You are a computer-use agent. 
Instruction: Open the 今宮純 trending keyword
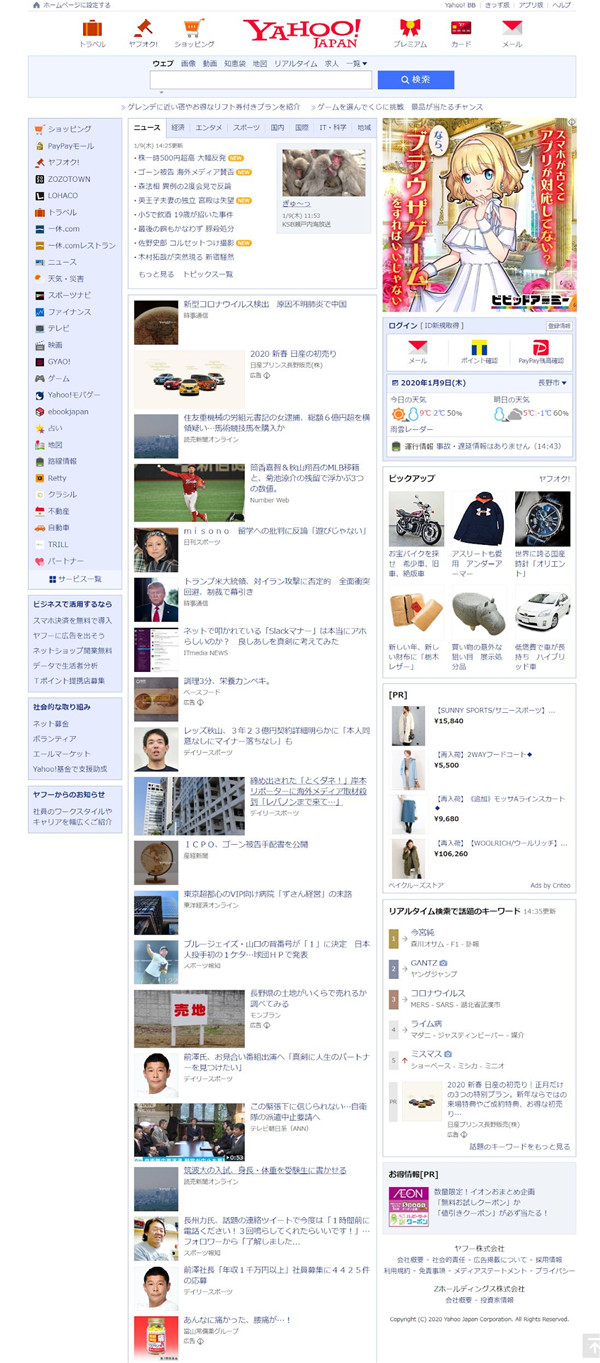click(x=422, y=932)
